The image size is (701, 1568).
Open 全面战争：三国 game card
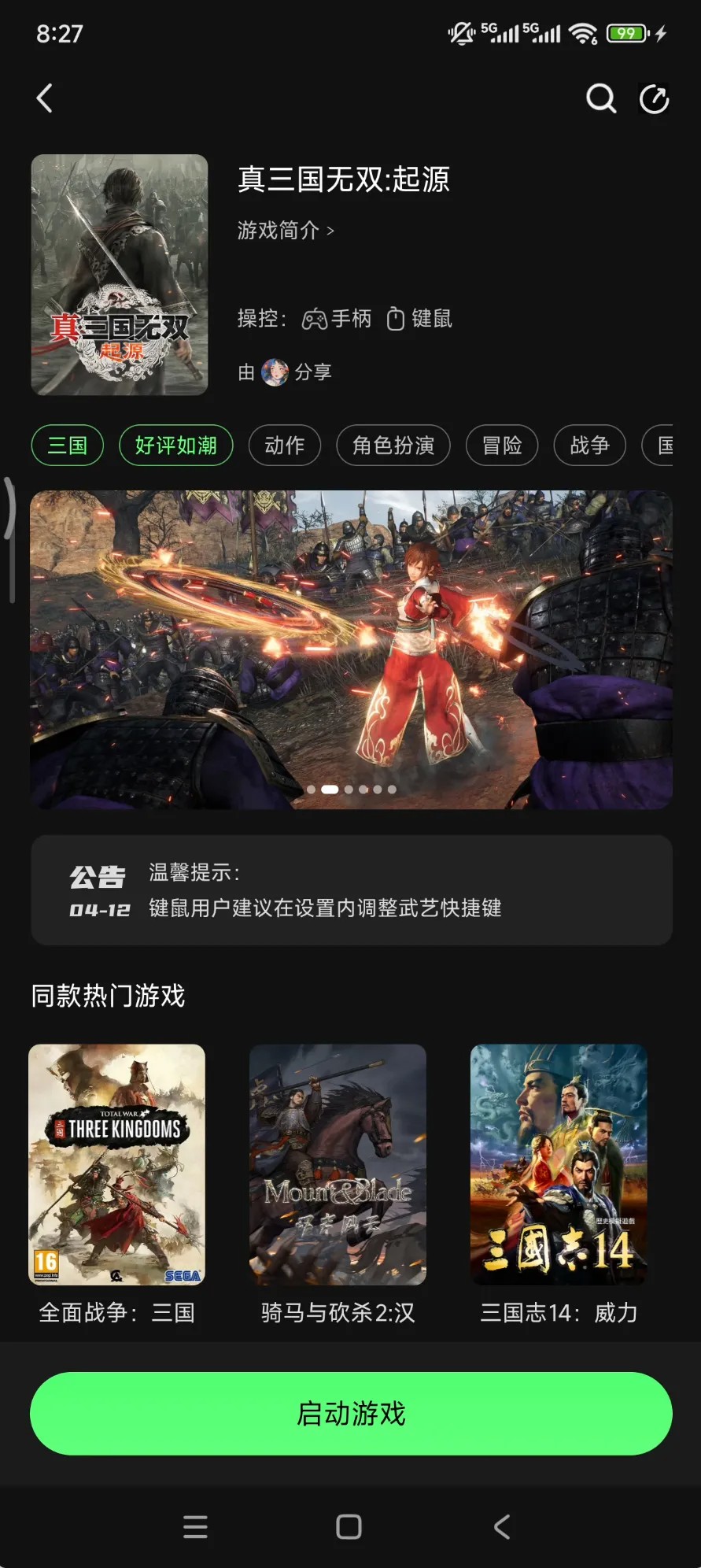tap(116, 1165)
